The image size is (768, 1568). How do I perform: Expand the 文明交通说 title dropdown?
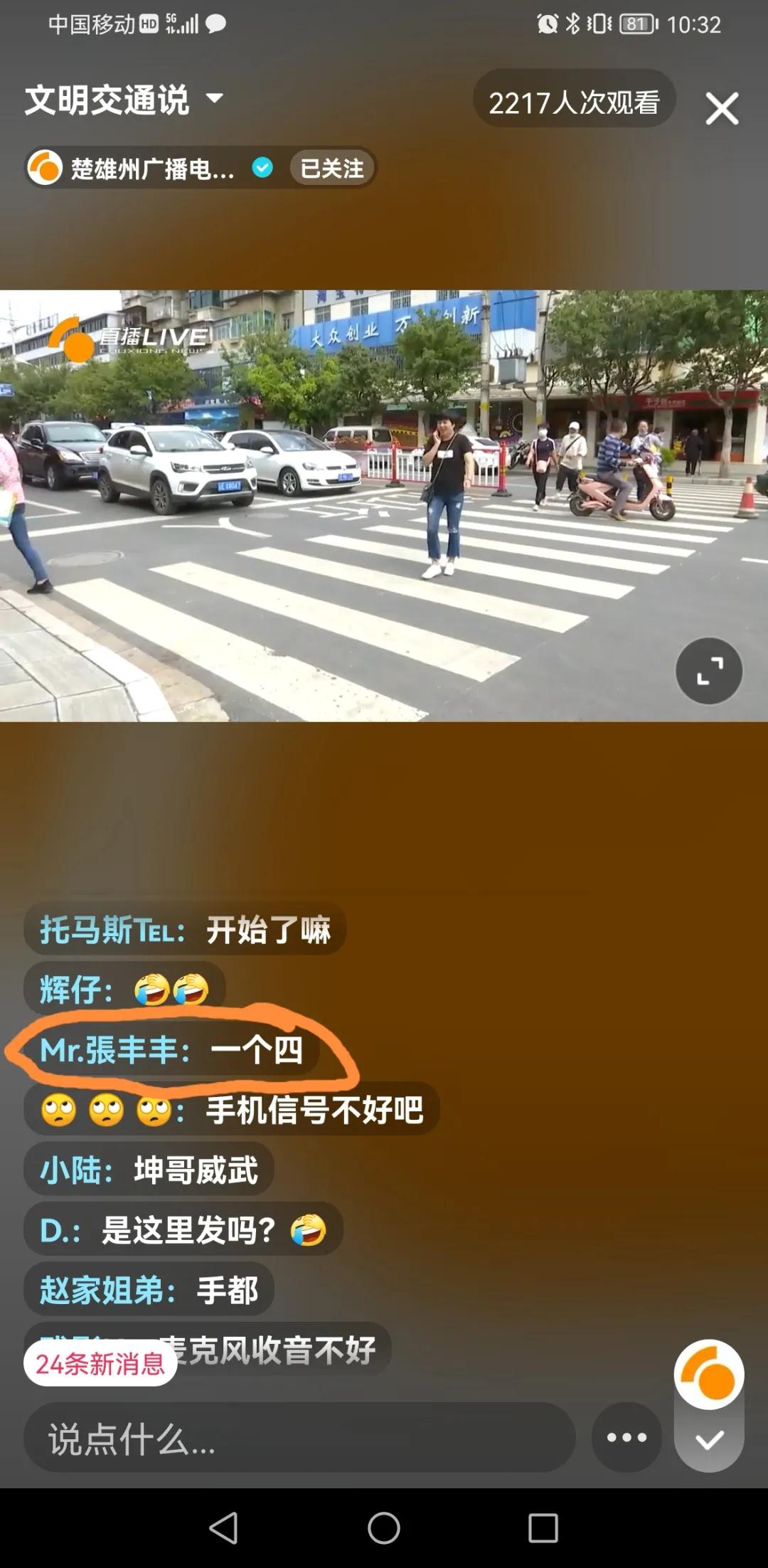coord(214,98)
